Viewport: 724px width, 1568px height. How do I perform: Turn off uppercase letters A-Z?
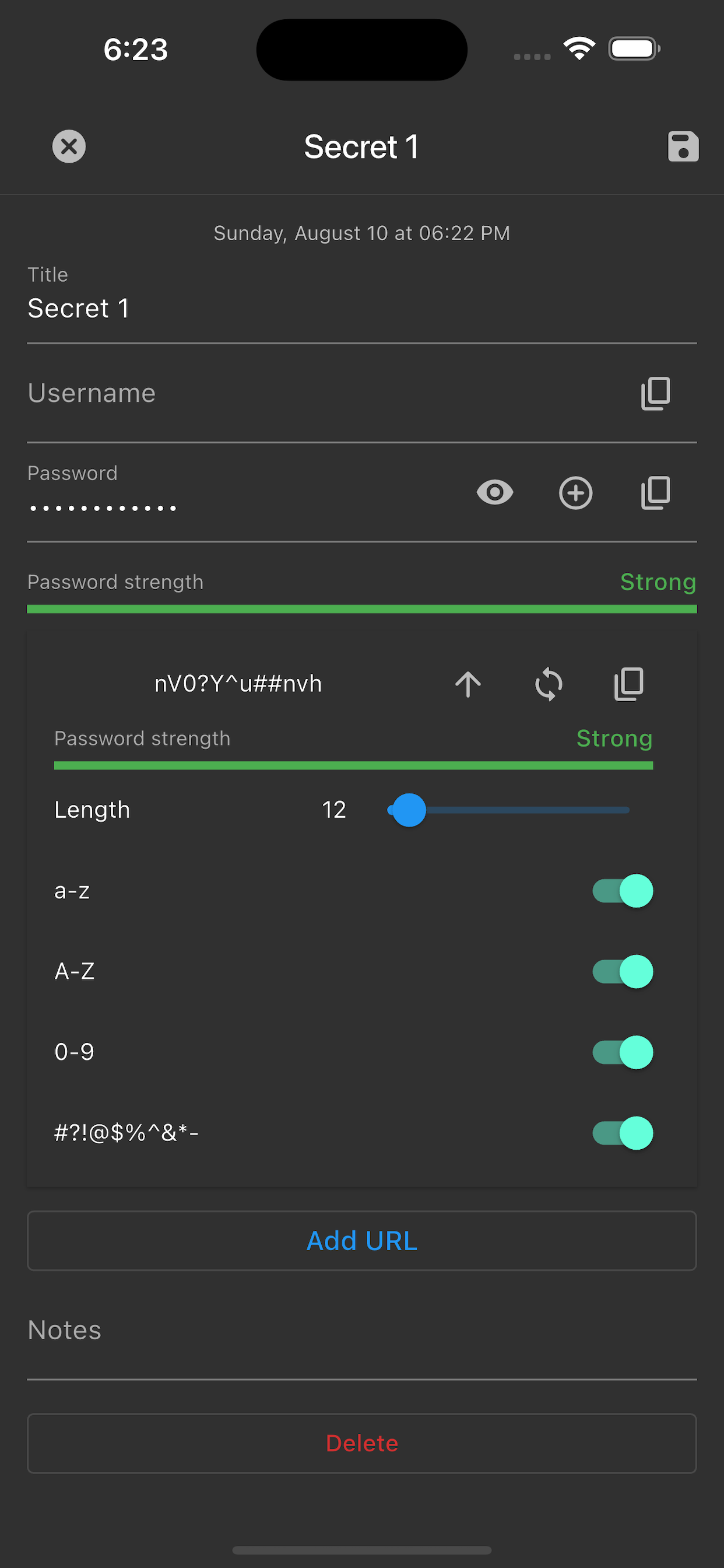pos(621,971)
